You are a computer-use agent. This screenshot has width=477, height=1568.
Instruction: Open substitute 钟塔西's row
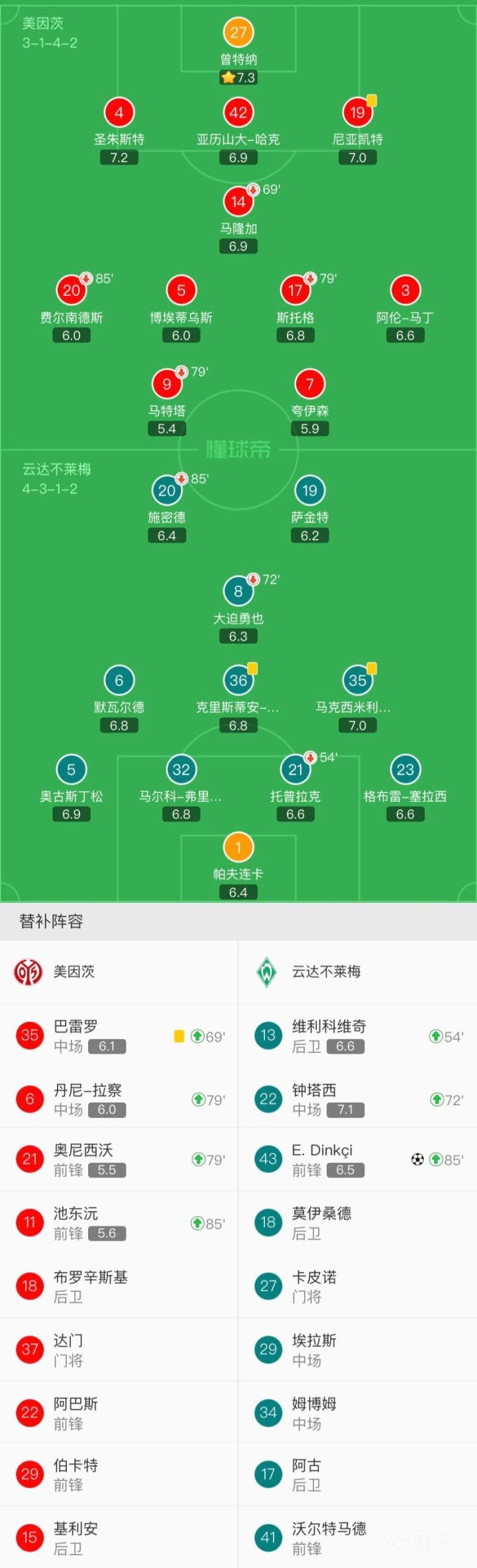click(x=358, y=1099)
